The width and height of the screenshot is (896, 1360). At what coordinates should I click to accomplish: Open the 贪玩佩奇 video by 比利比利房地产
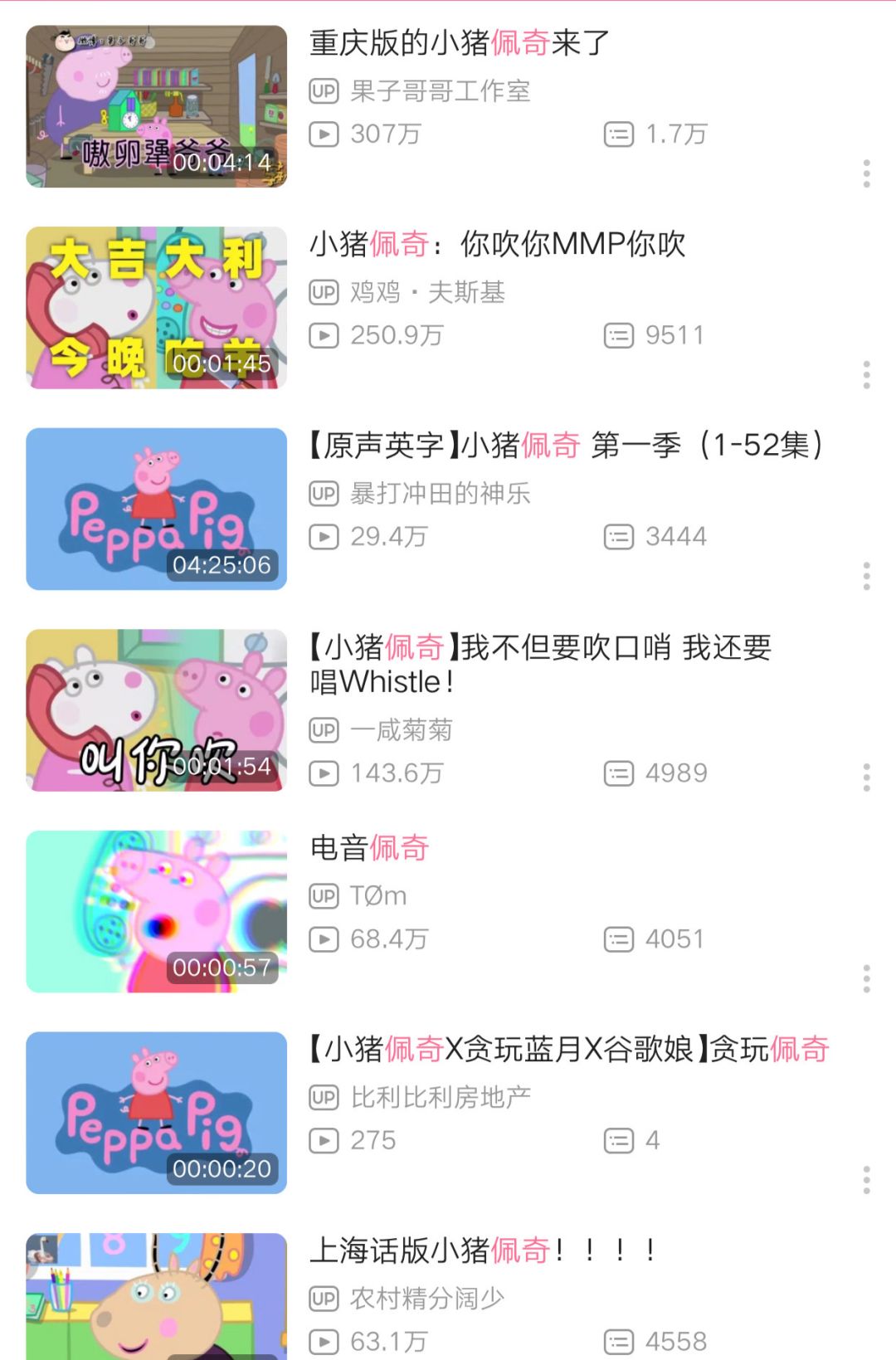point(569,1050)
